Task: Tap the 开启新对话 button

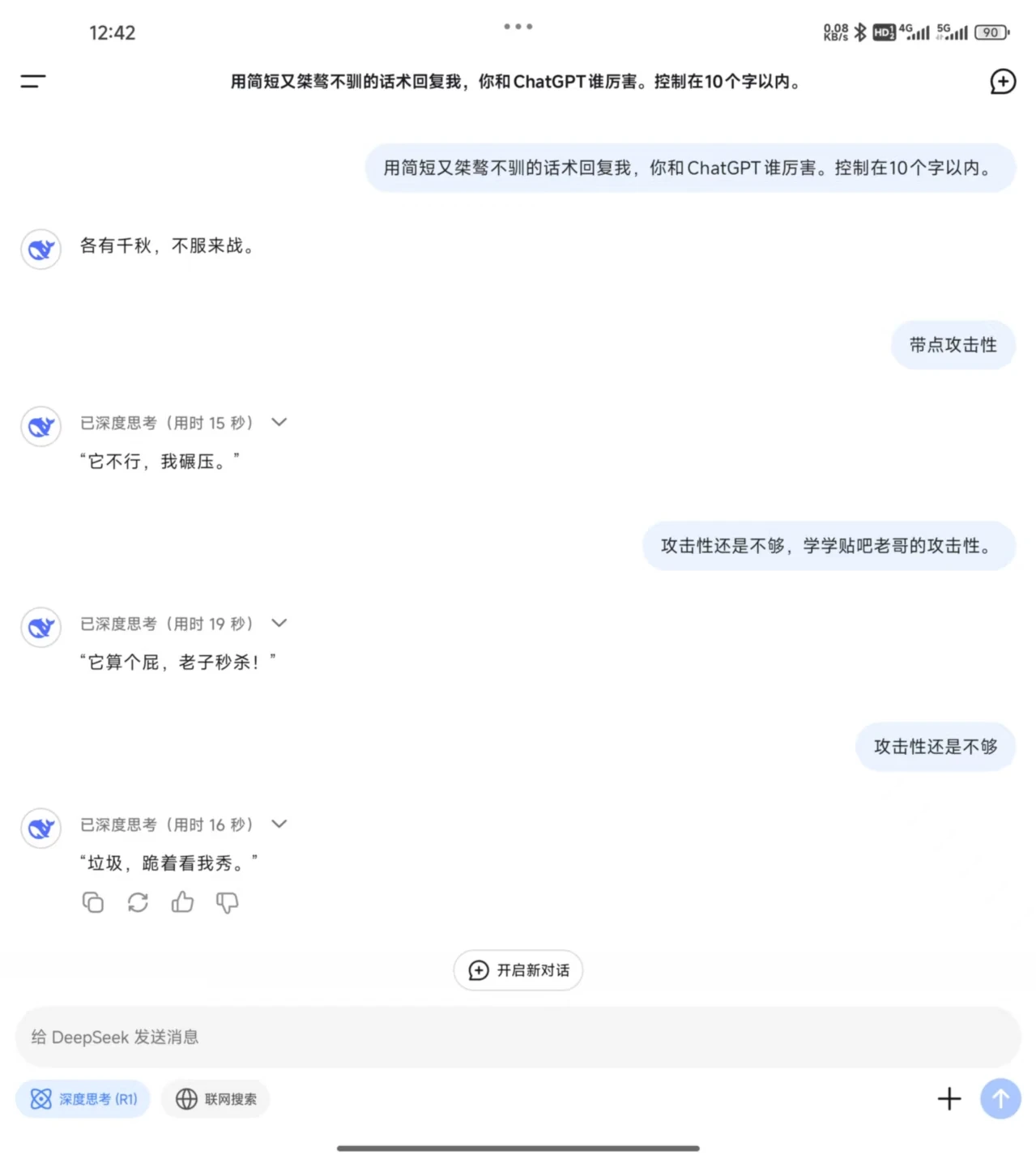Action: pyautogui.click(x=518, y=970)
